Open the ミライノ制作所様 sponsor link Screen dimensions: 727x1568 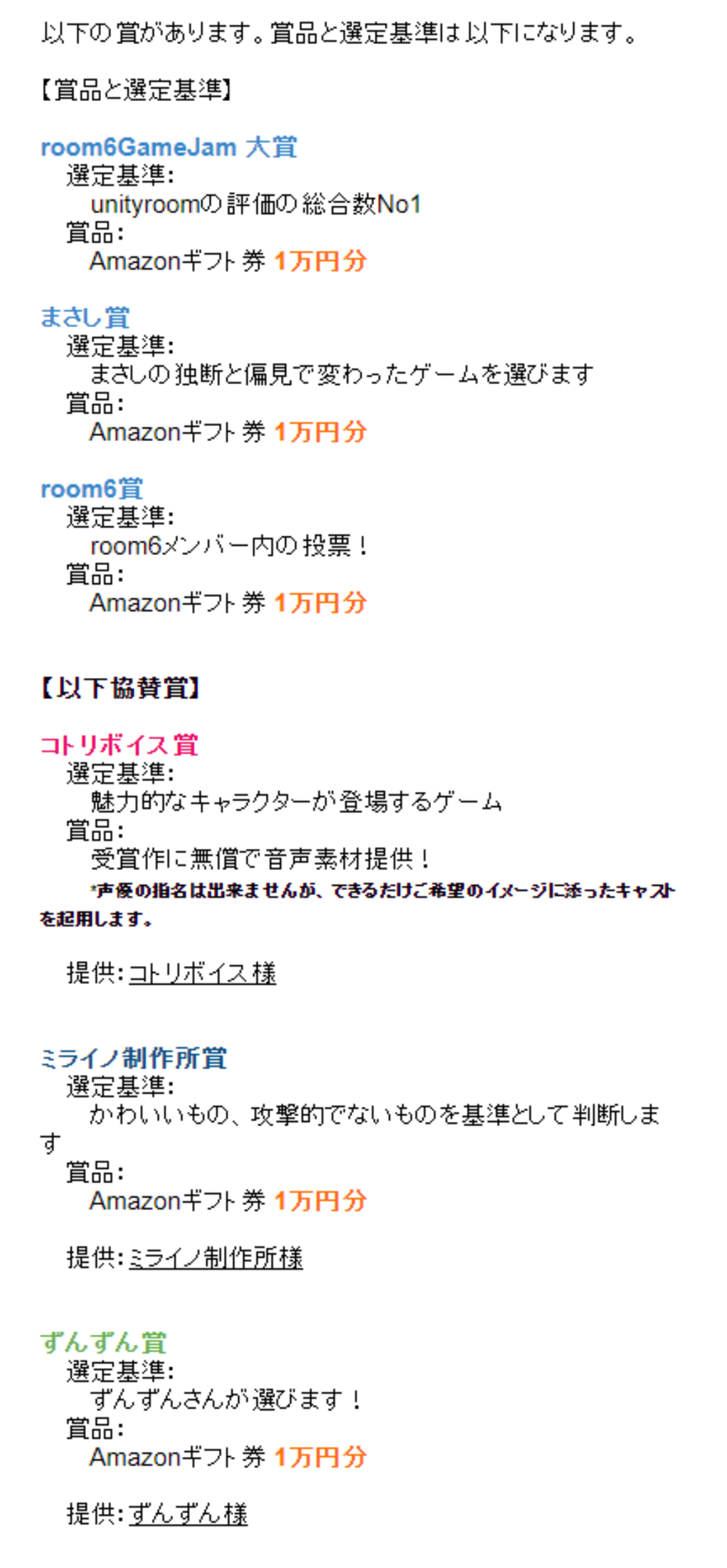(x=215, y=1257)
